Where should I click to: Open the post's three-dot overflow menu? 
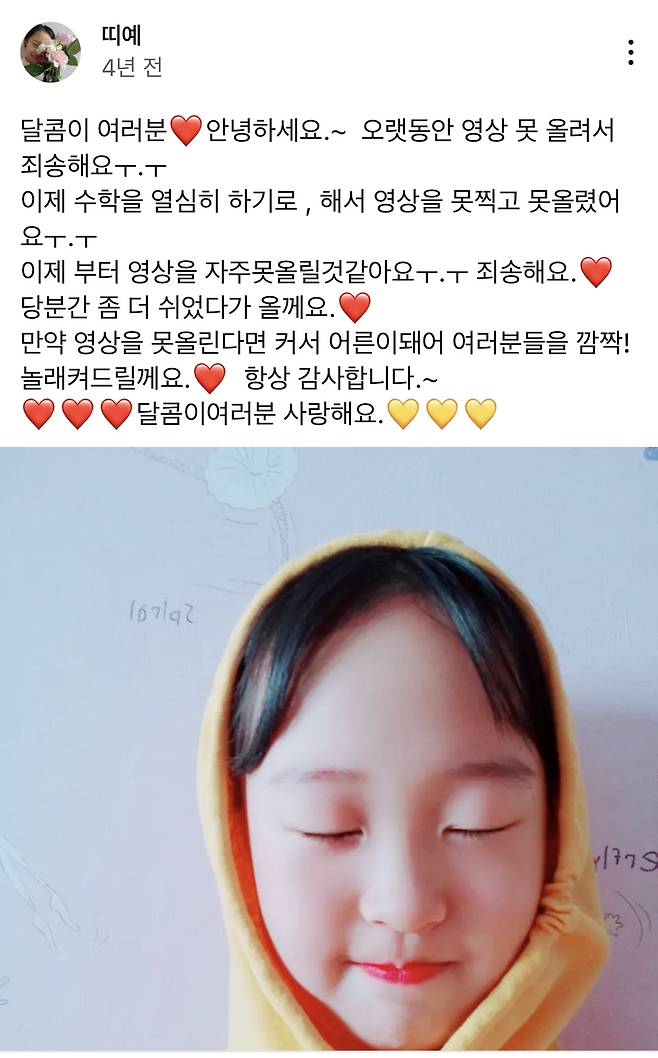click(630, 52)
